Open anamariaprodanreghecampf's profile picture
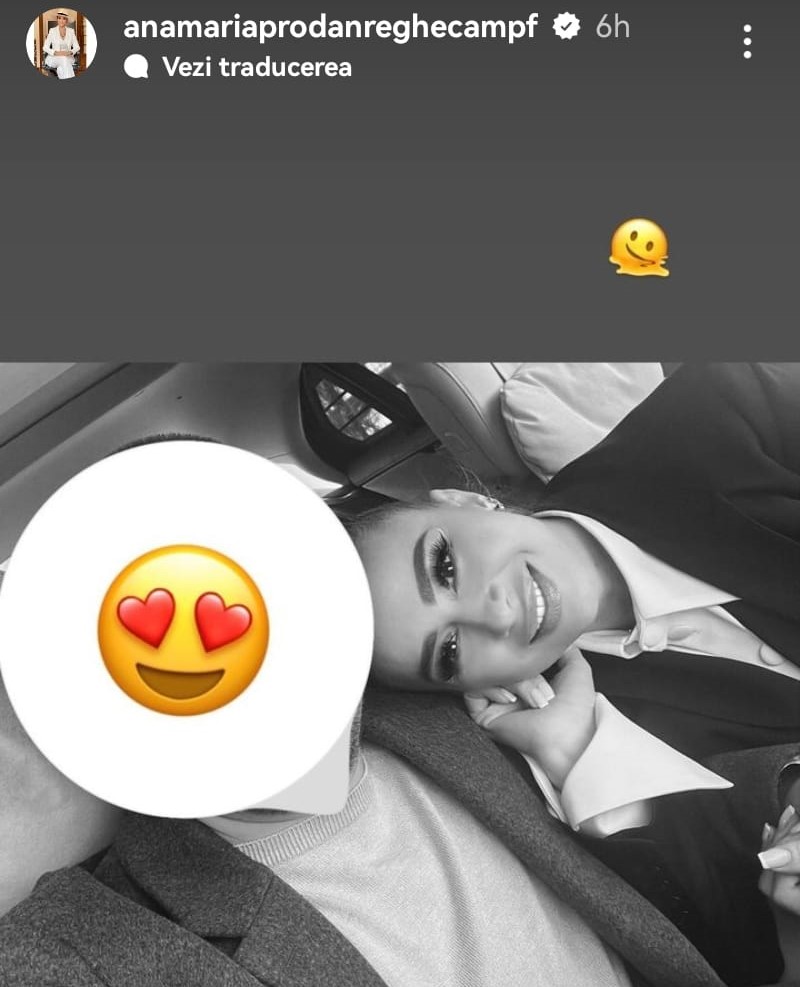Viewport: 800px width, 987px height. (x=61, y=43)
